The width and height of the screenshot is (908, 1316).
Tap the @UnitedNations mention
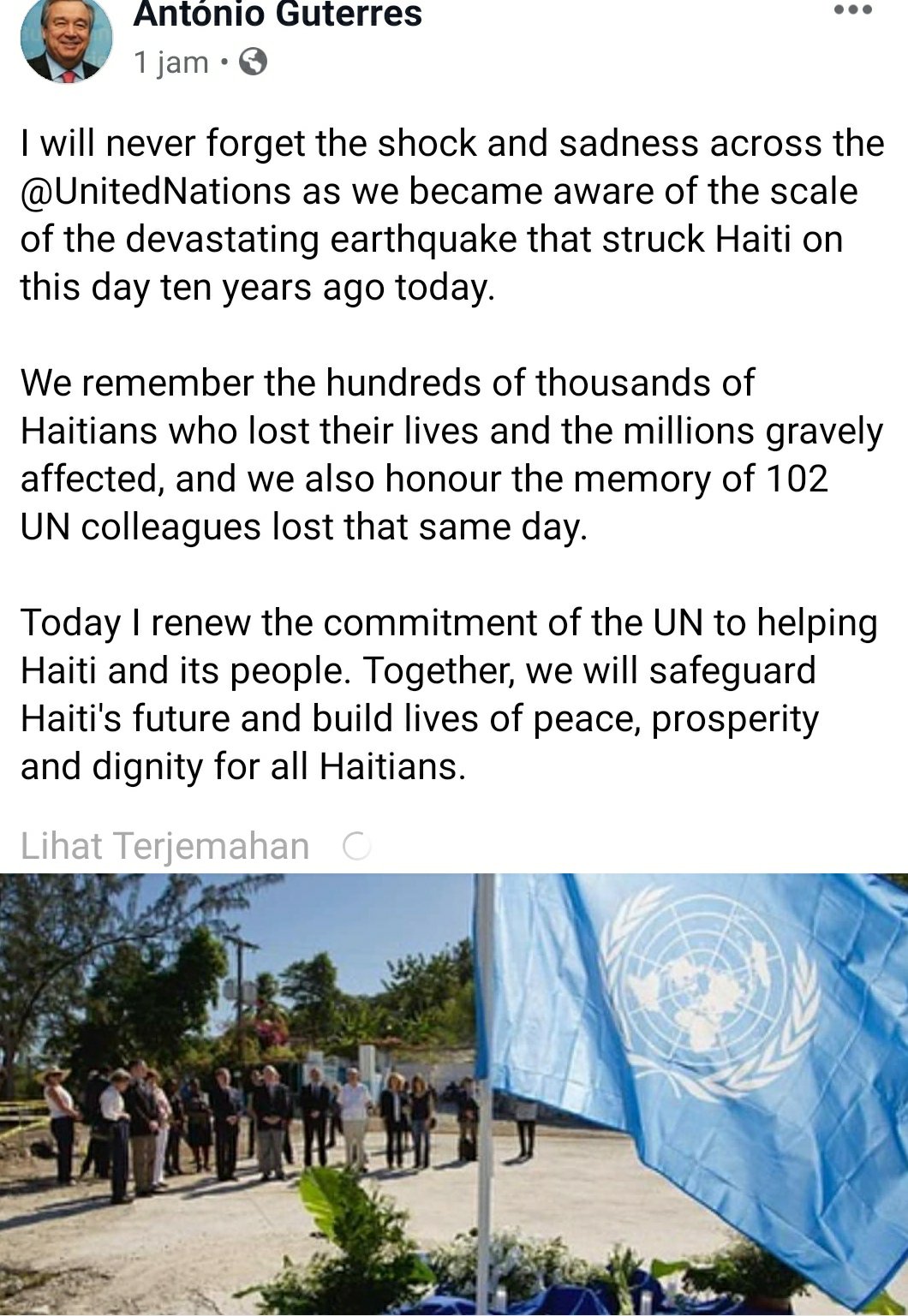[x=155, y=191]
